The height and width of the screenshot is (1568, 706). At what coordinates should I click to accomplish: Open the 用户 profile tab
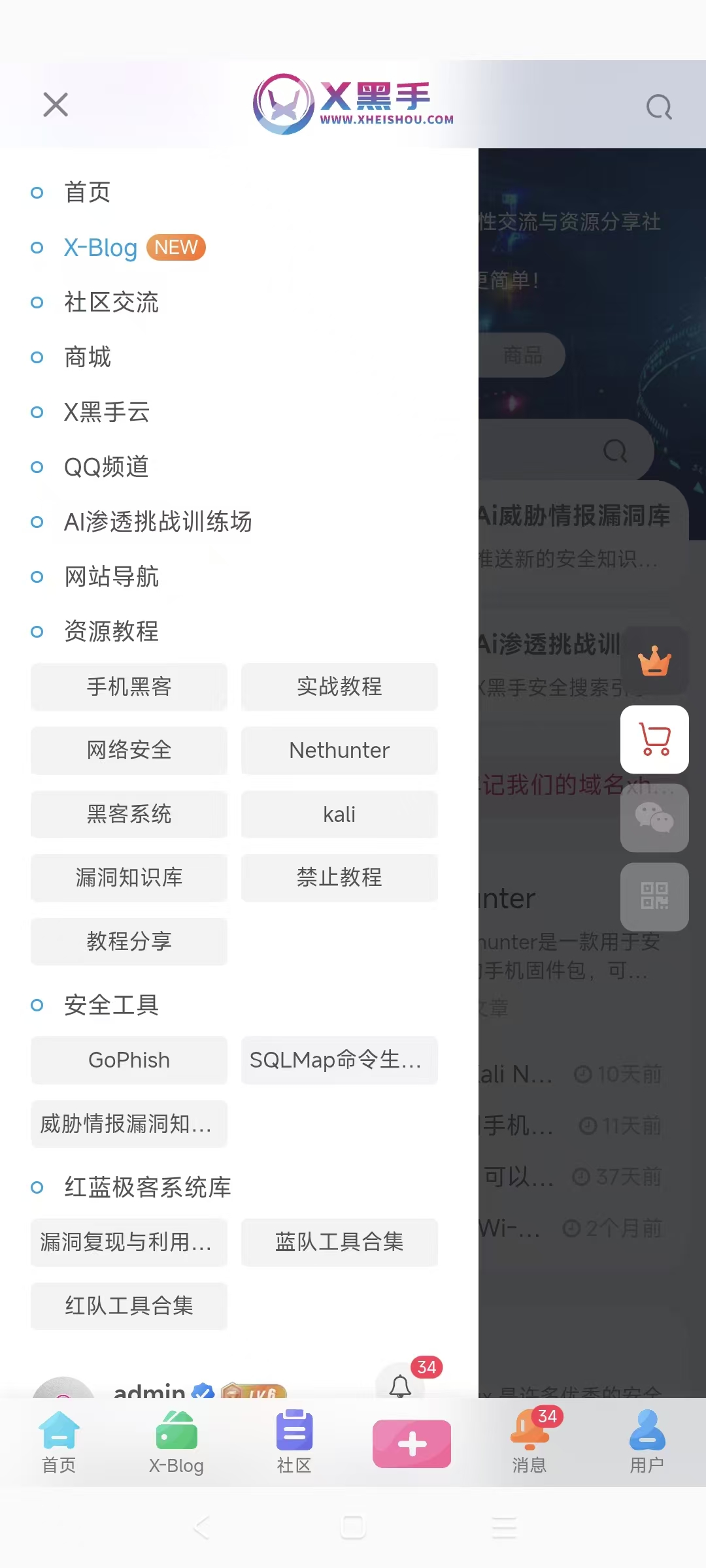(x=647, y=1443)
